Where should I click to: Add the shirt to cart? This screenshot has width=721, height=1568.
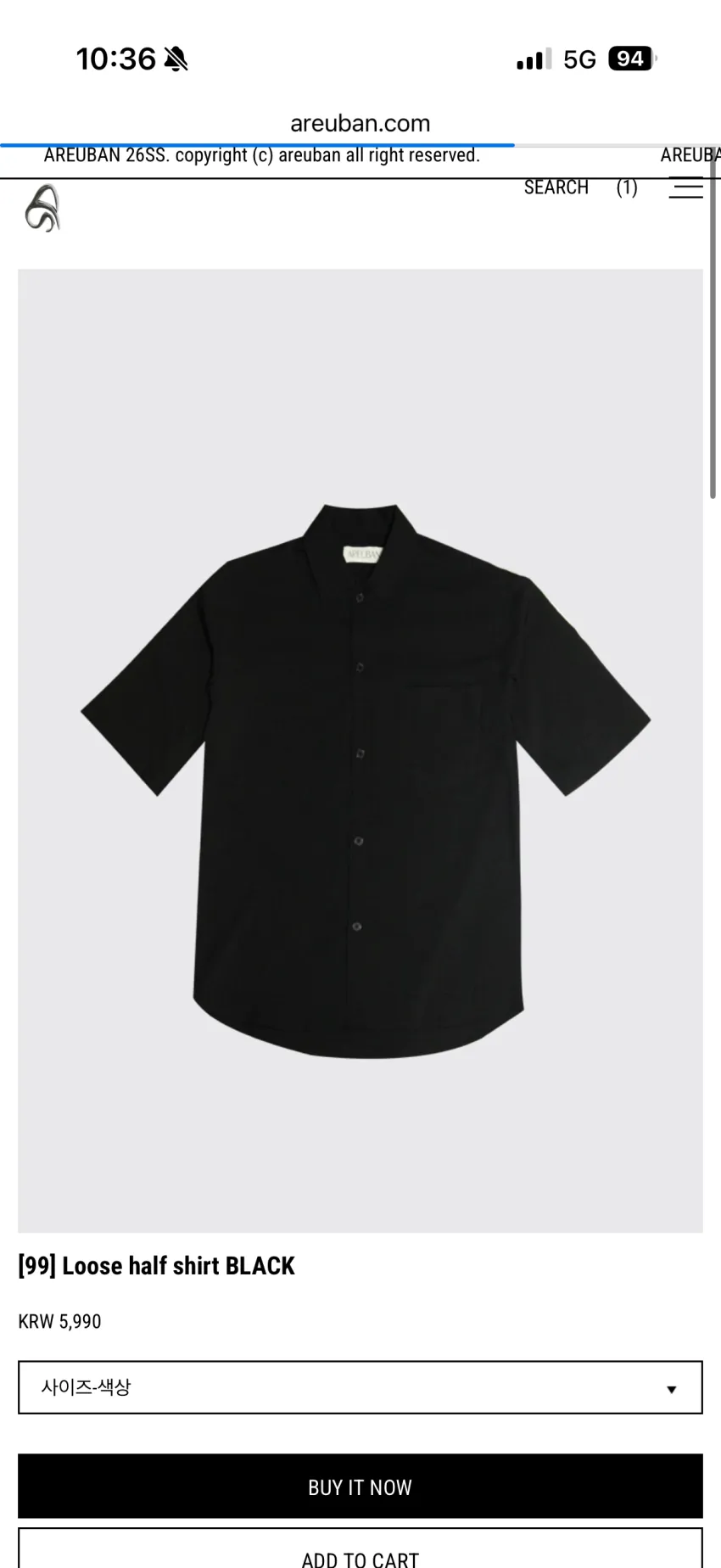point(360,1549)
